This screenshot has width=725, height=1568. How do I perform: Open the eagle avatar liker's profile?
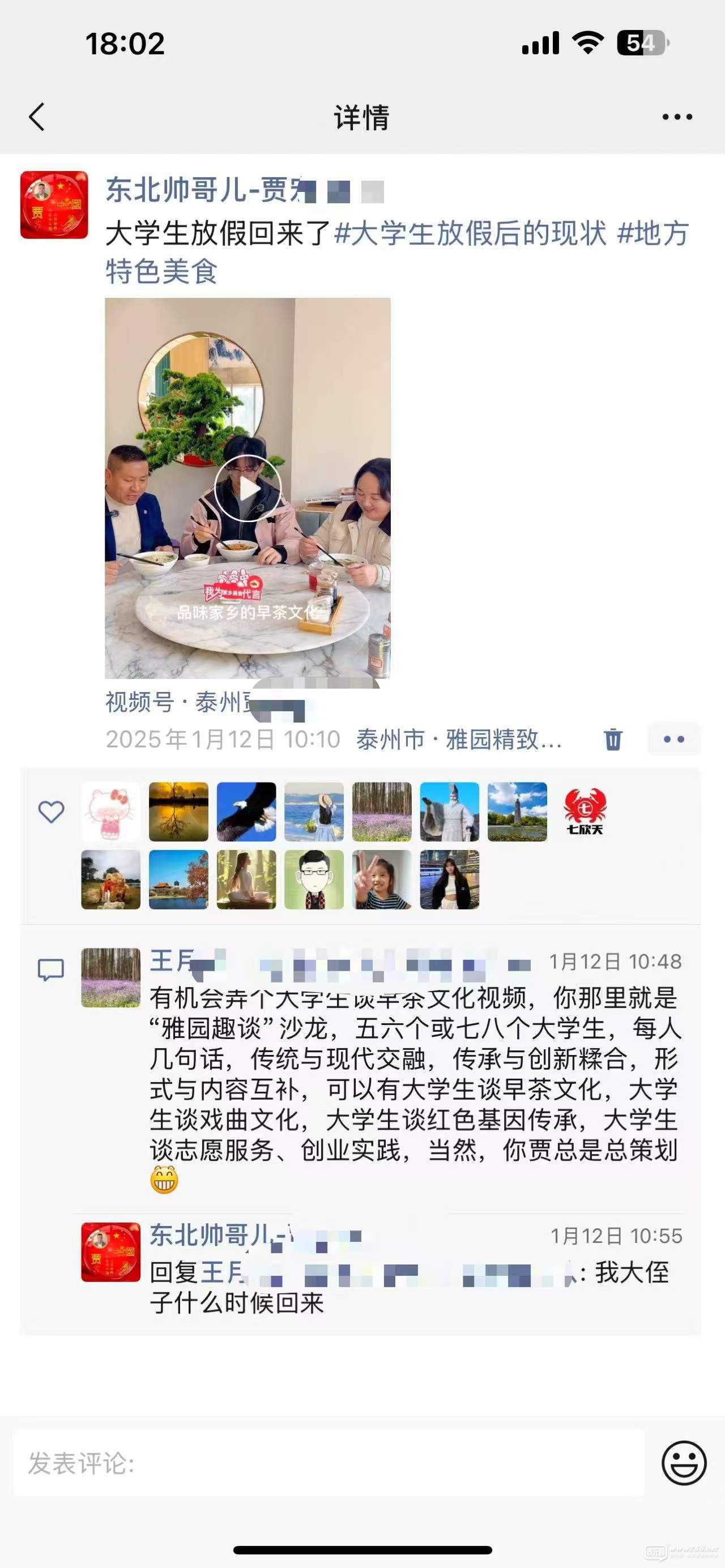click(x=246, y=812)
